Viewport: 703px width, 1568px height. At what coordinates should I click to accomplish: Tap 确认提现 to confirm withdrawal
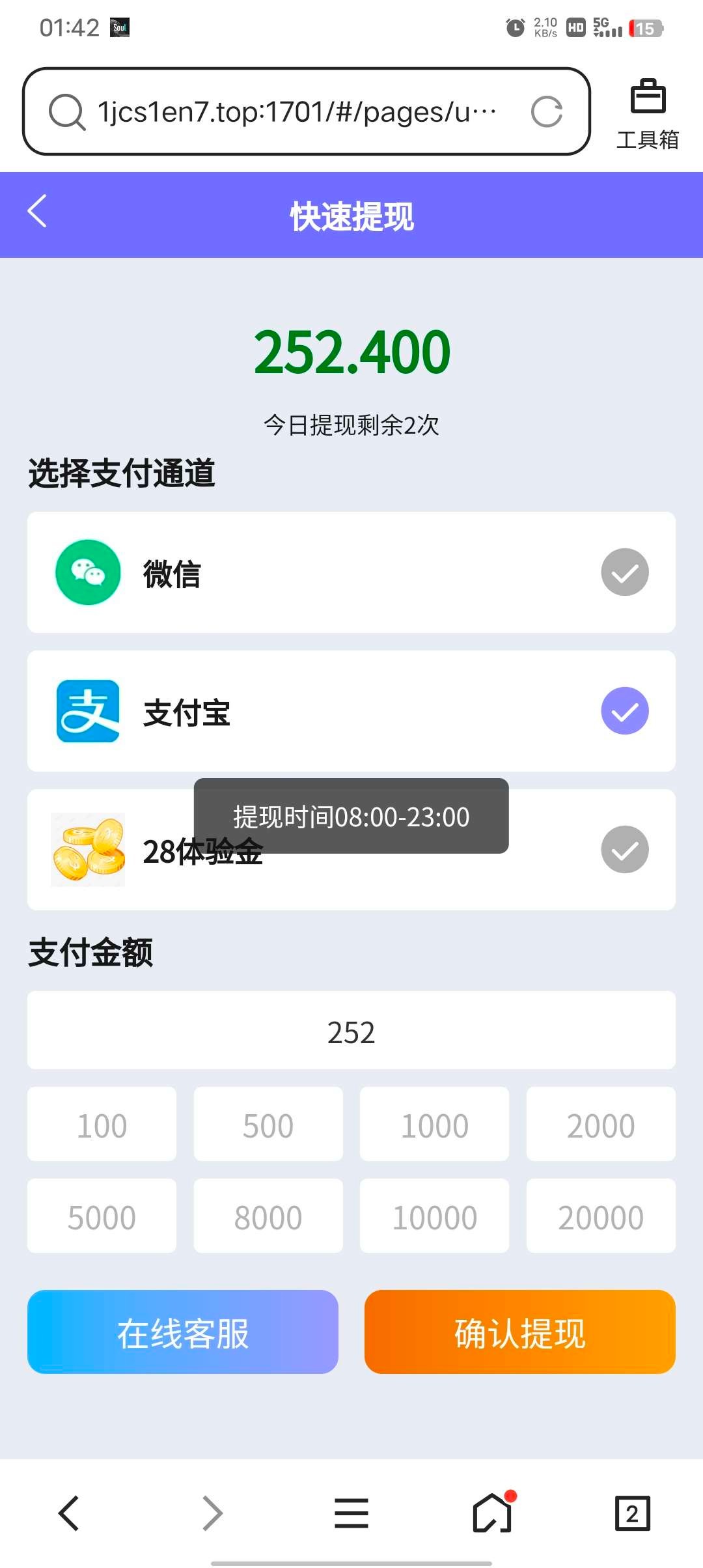tap(520, 1332)
